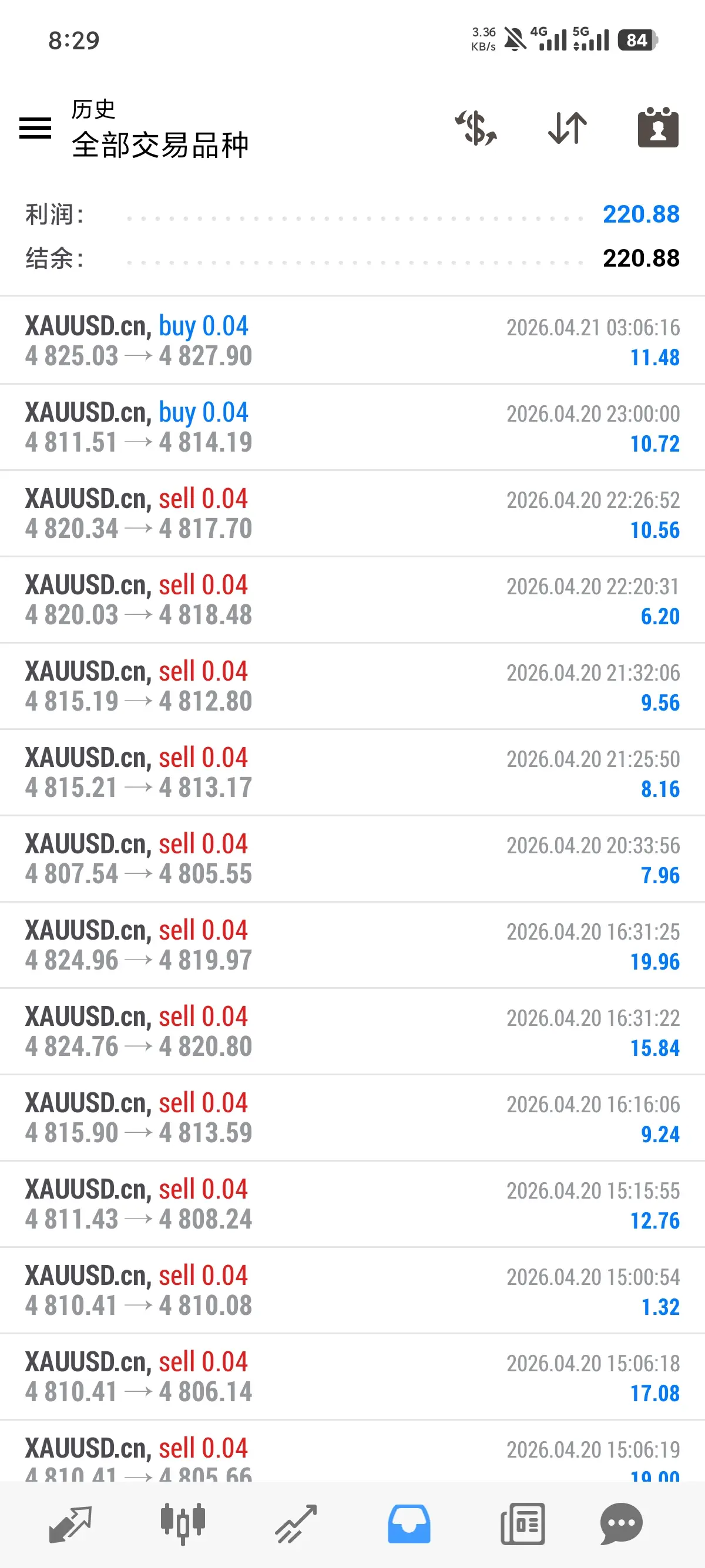This screenshot has width=705, height=1568.
Task: Open the sell trade closed at 16:31:22
Action: click(x=352, y=1032)
